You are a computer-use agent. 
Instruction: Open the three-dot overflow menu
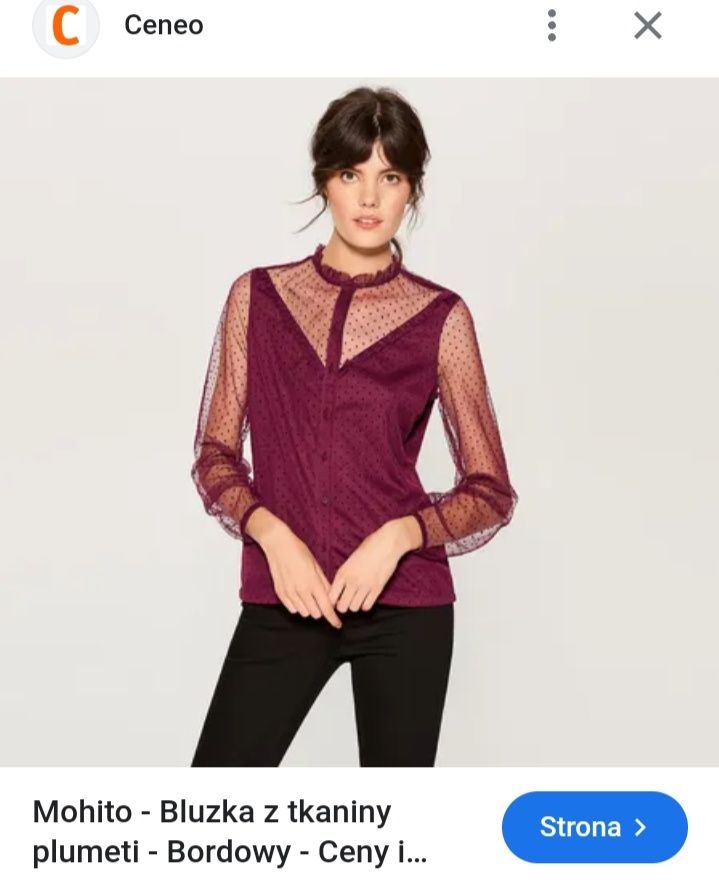[551, 26]
